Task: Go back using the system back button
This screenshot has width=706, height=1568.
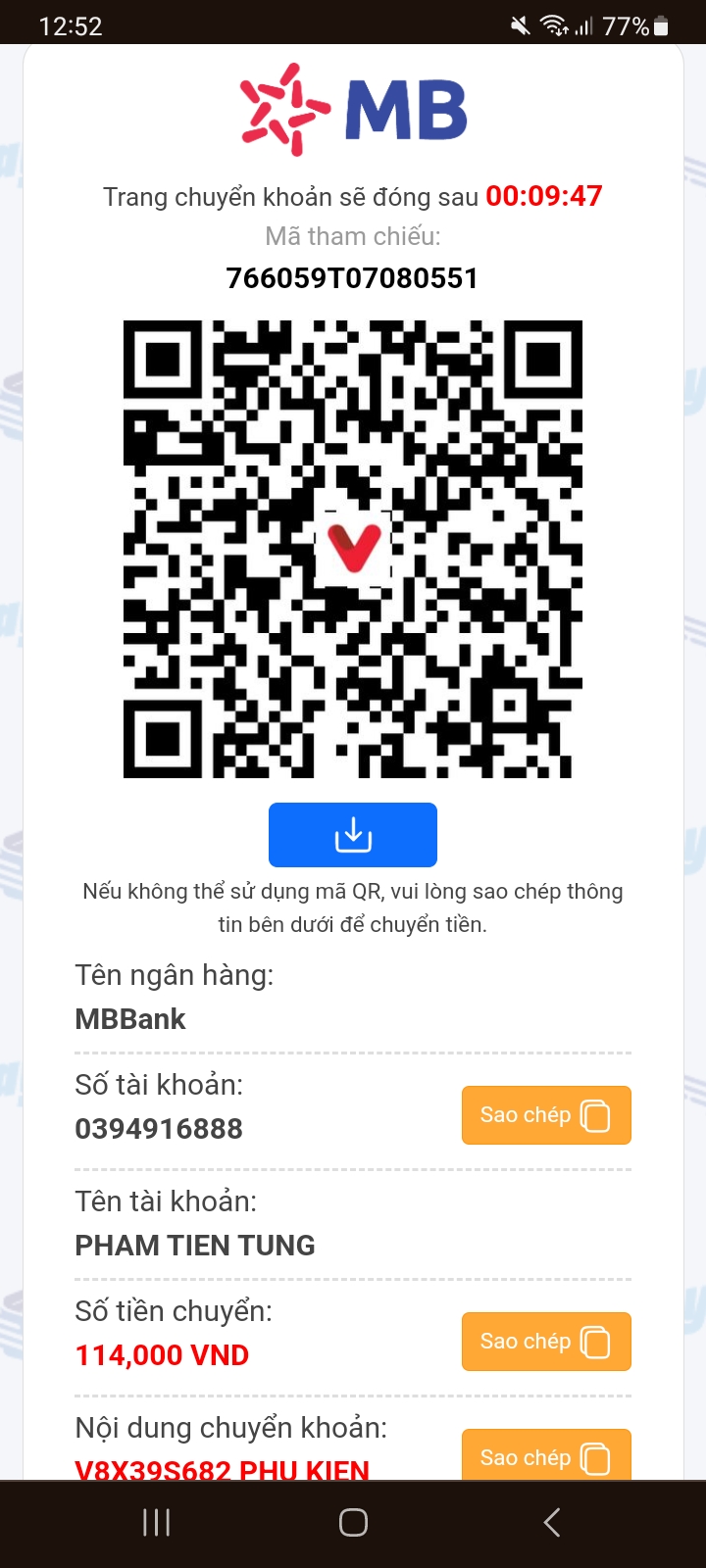Action: point(552,1522)
